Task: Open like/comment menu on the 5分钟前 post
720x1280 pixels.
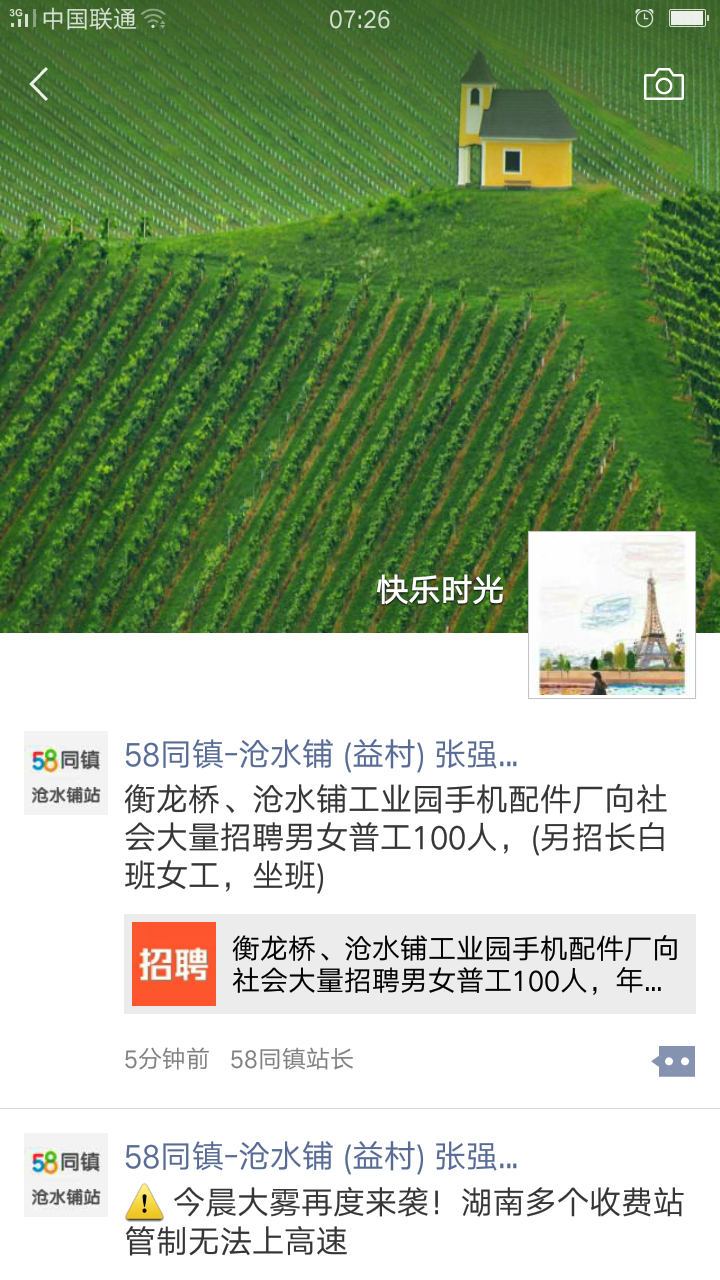Action: (675, 1060)
